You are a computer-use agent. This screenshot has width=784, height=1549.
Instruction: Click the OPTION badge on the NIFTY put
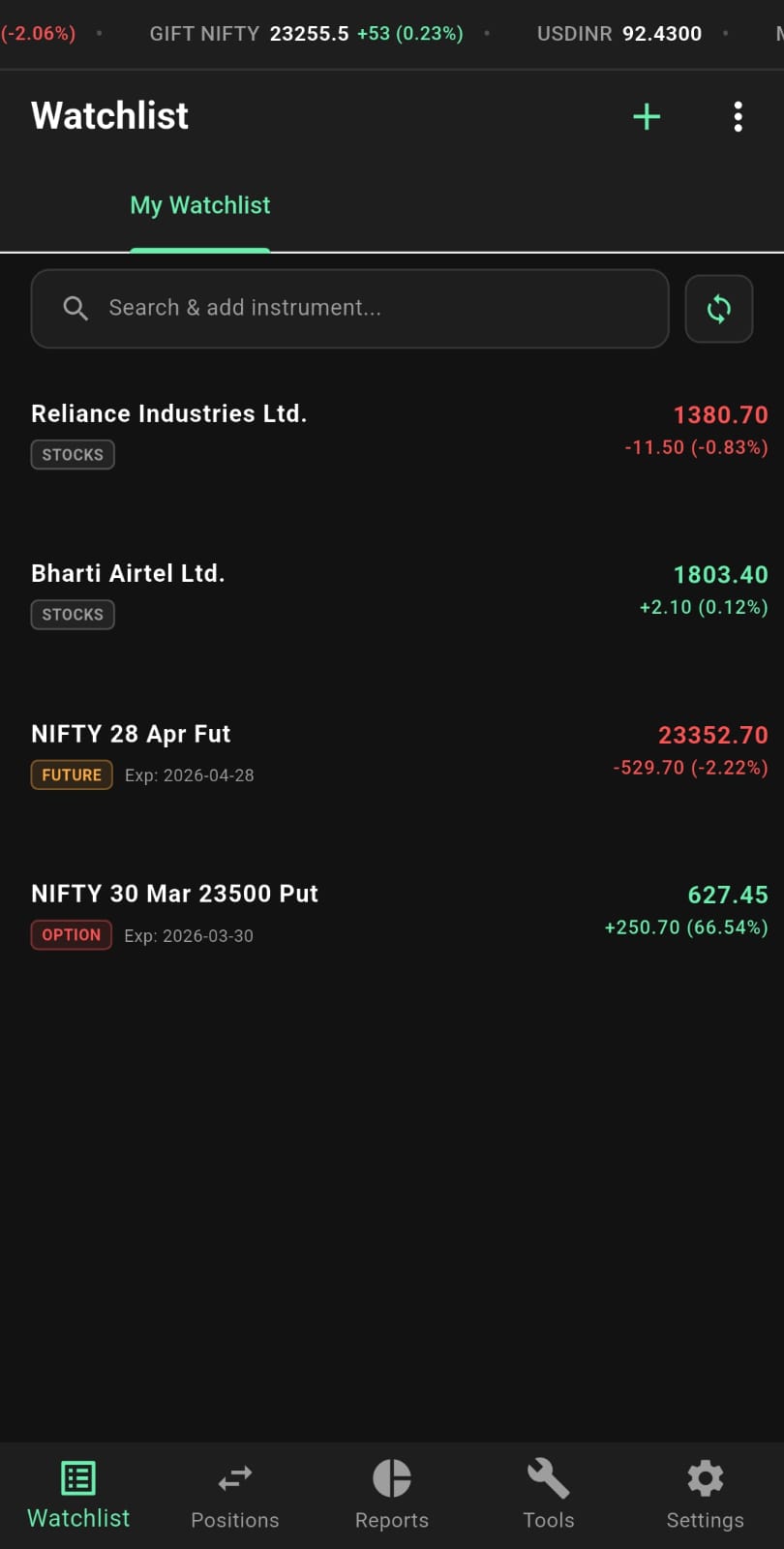pyautogui.click(x=71, y=934)
